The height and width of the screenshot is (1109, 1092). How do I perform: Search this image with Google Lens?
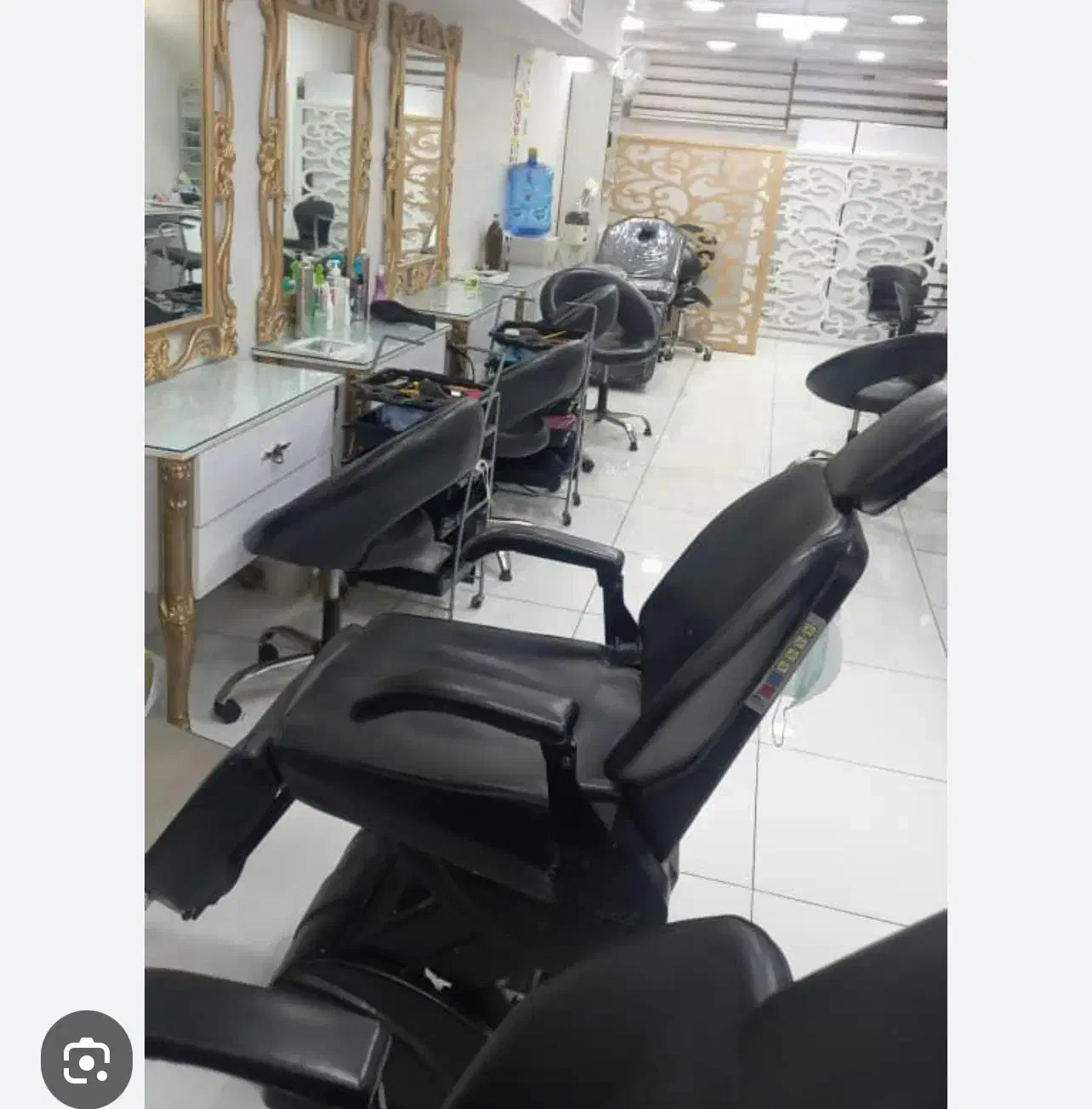tap(86, 1059)
